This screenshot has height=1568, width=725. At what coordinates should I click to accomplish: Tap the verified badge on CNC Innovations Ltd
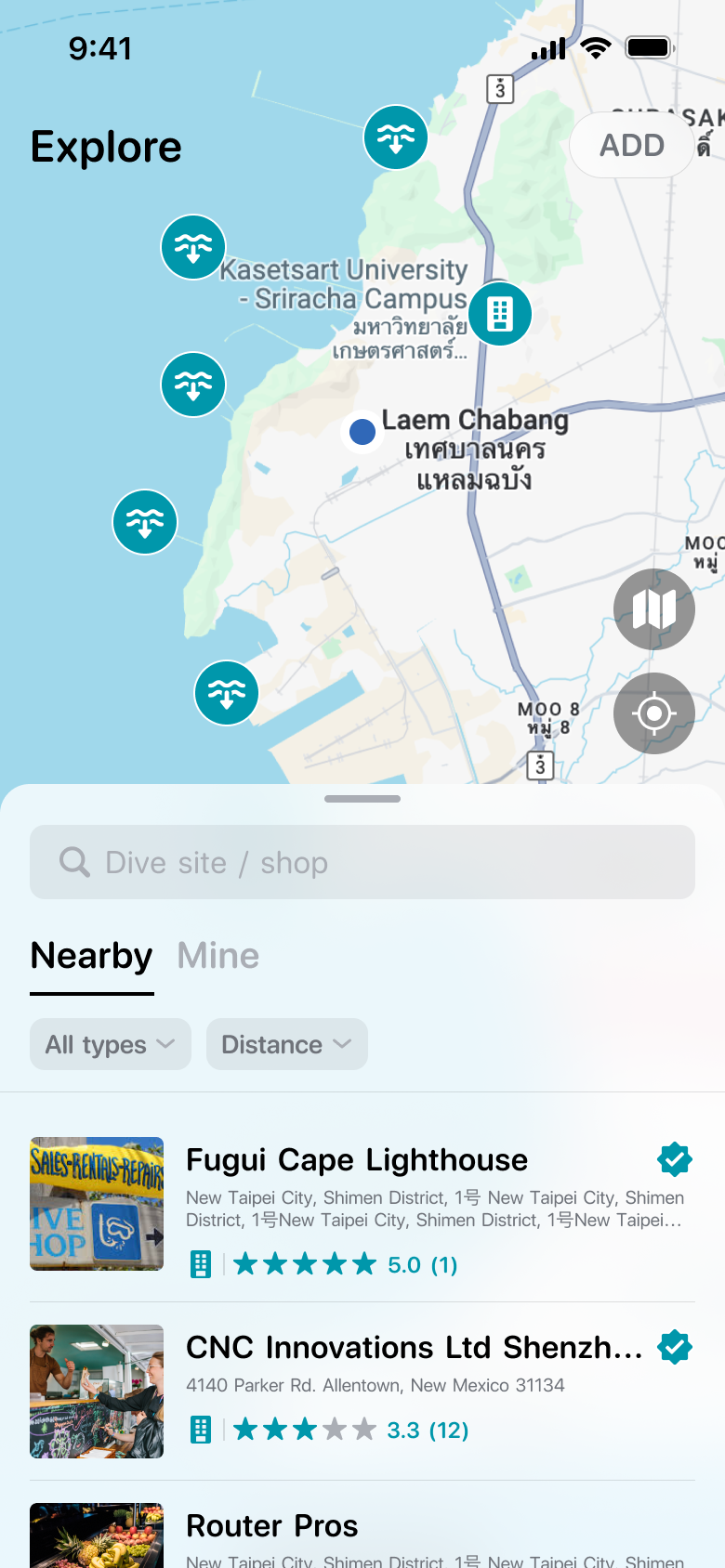[x=675, y=1347]
